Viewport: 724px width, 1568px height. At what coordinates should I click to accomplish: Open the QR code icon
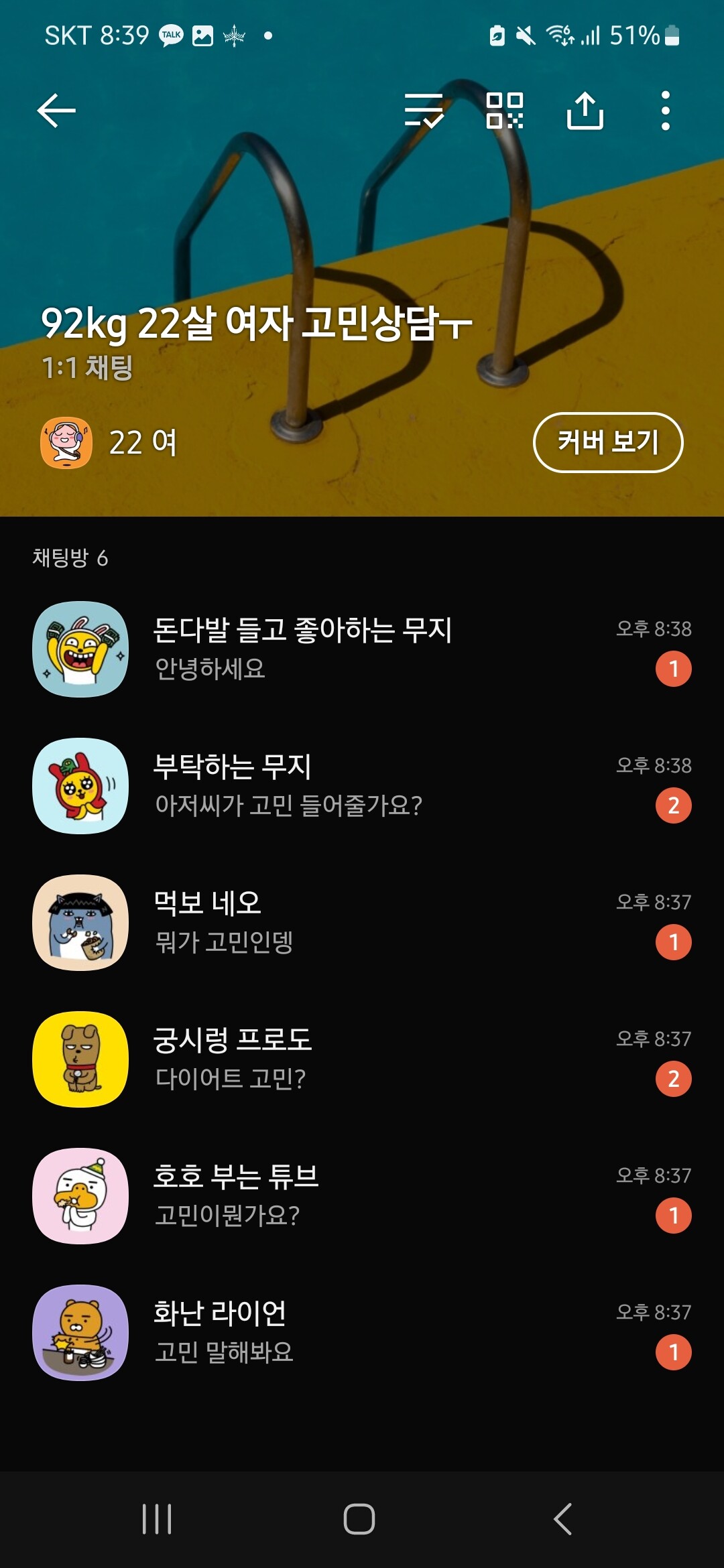click(505, 111)
